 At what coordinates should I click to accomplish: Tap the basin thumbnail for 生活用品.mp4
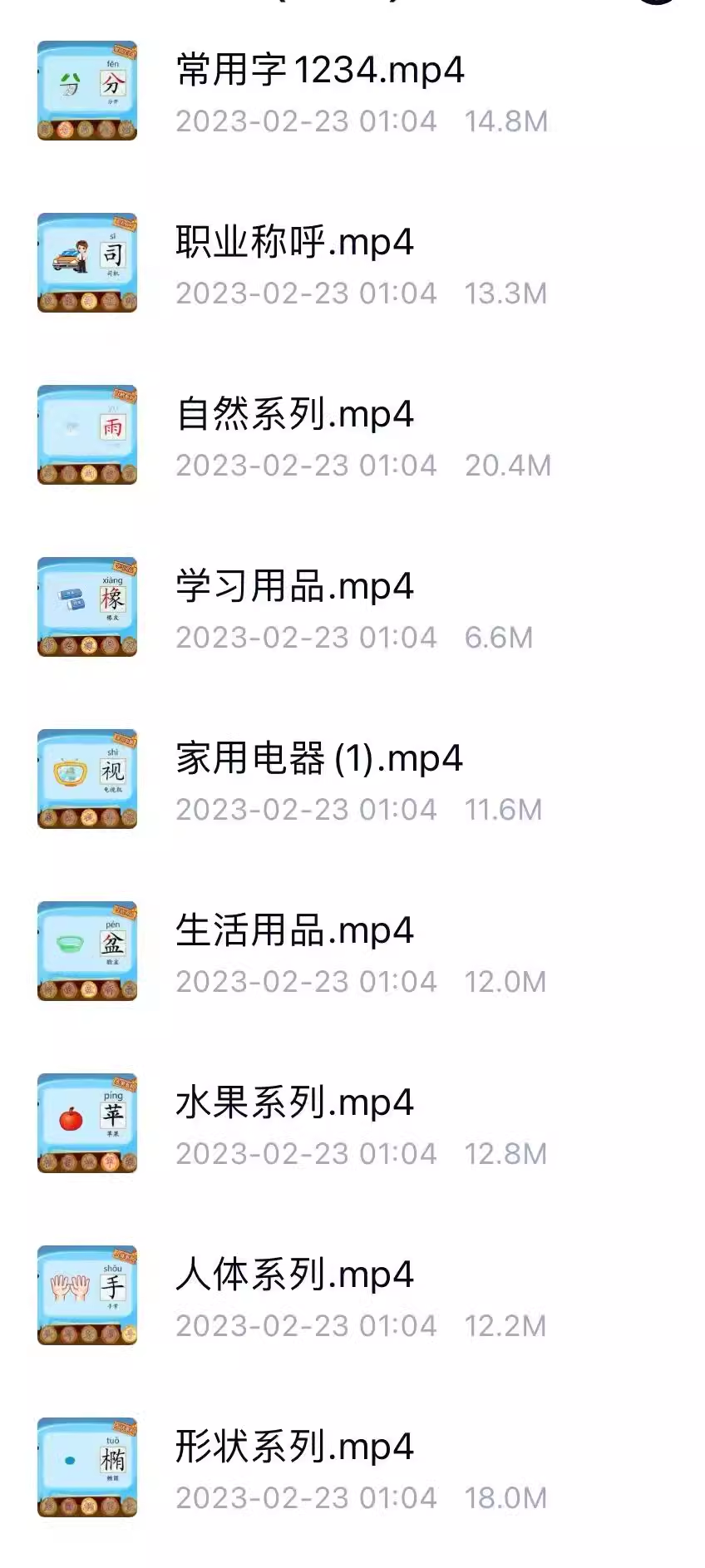click(86, 951)
